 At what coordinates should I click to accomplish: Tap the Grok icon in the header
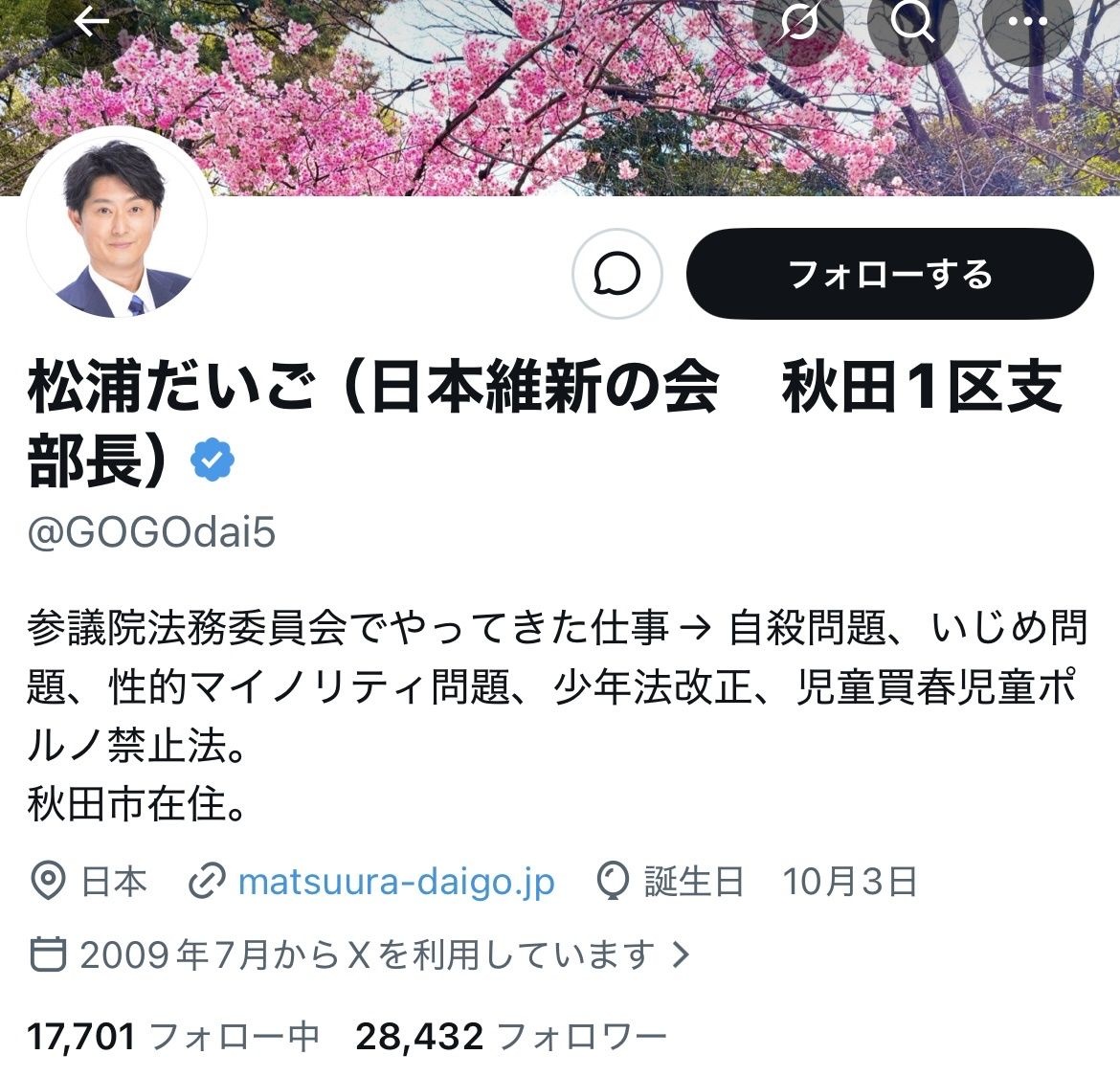(797, 23)
